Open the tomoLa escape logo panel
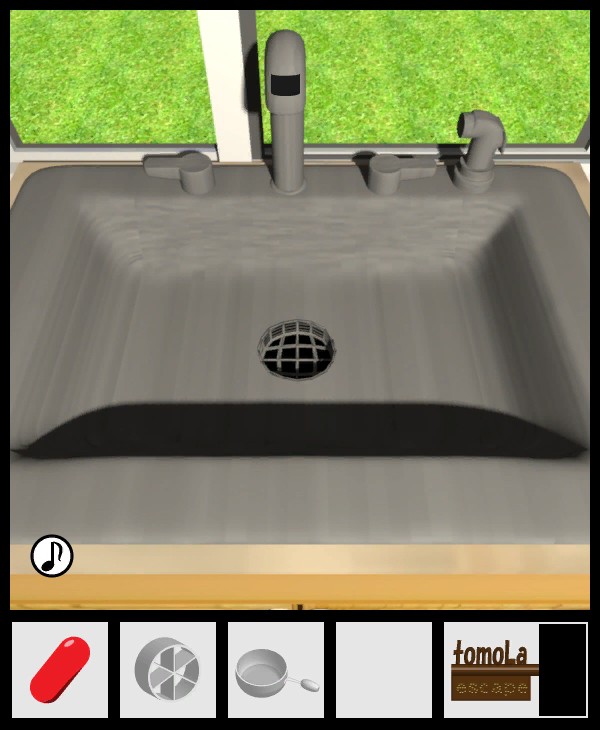The width and height of the screenshot is (600, 730). [x=491, y=669]
